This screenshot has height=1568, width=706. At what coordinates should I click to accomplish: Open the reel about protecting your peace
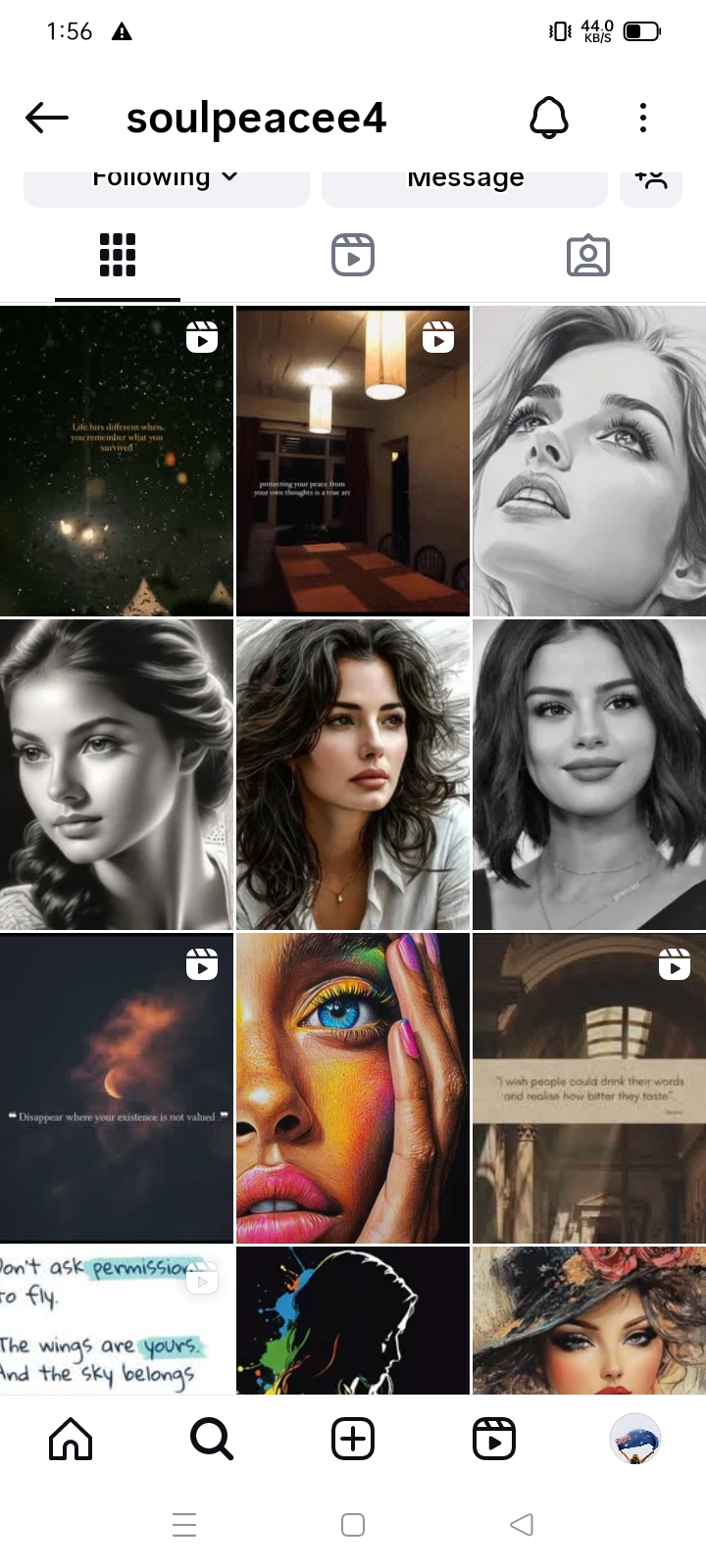tap(353, 461)
